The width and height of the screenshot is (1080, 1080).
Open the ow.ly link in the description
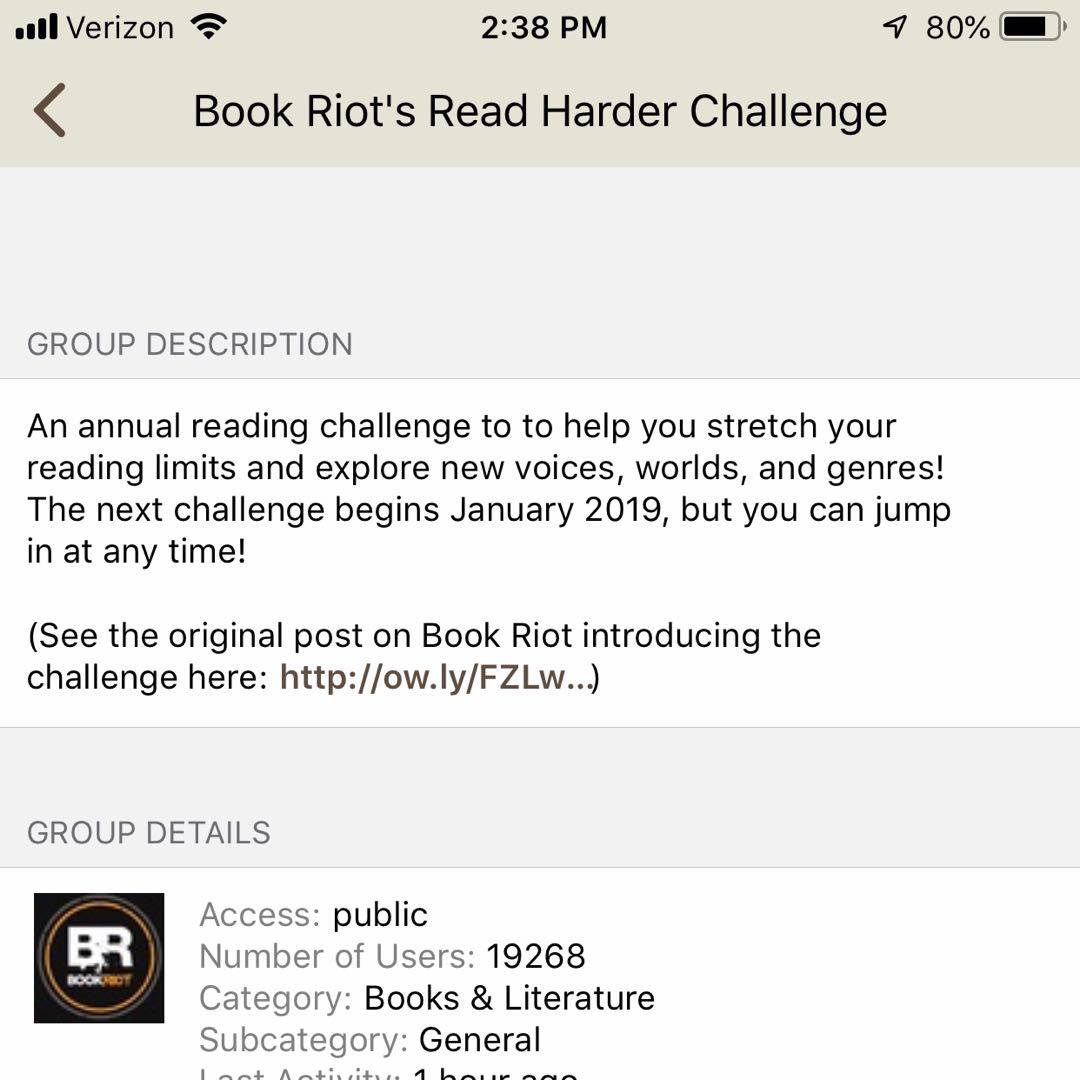tap(436, 678)
